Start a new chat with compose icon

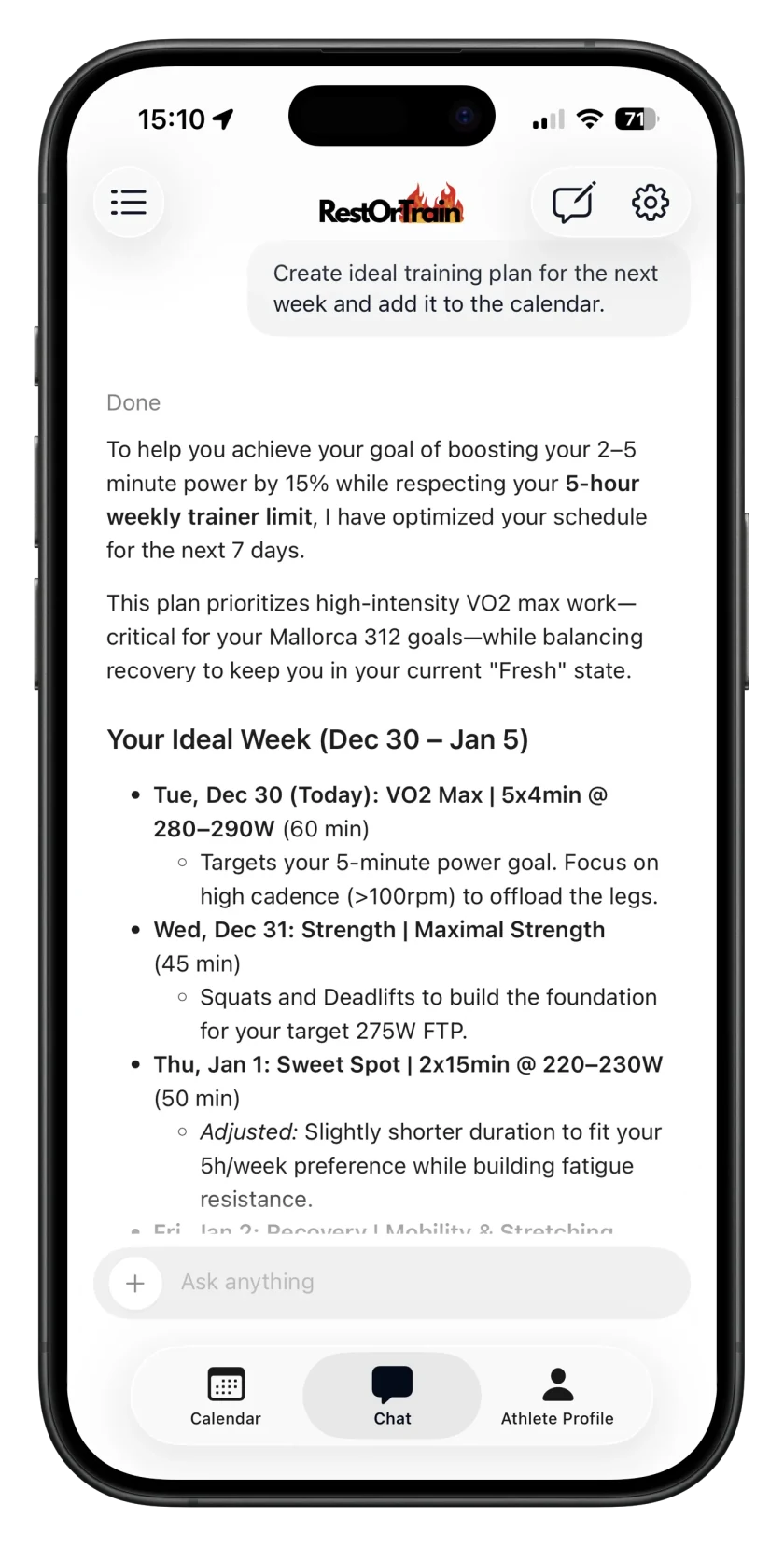573,202
